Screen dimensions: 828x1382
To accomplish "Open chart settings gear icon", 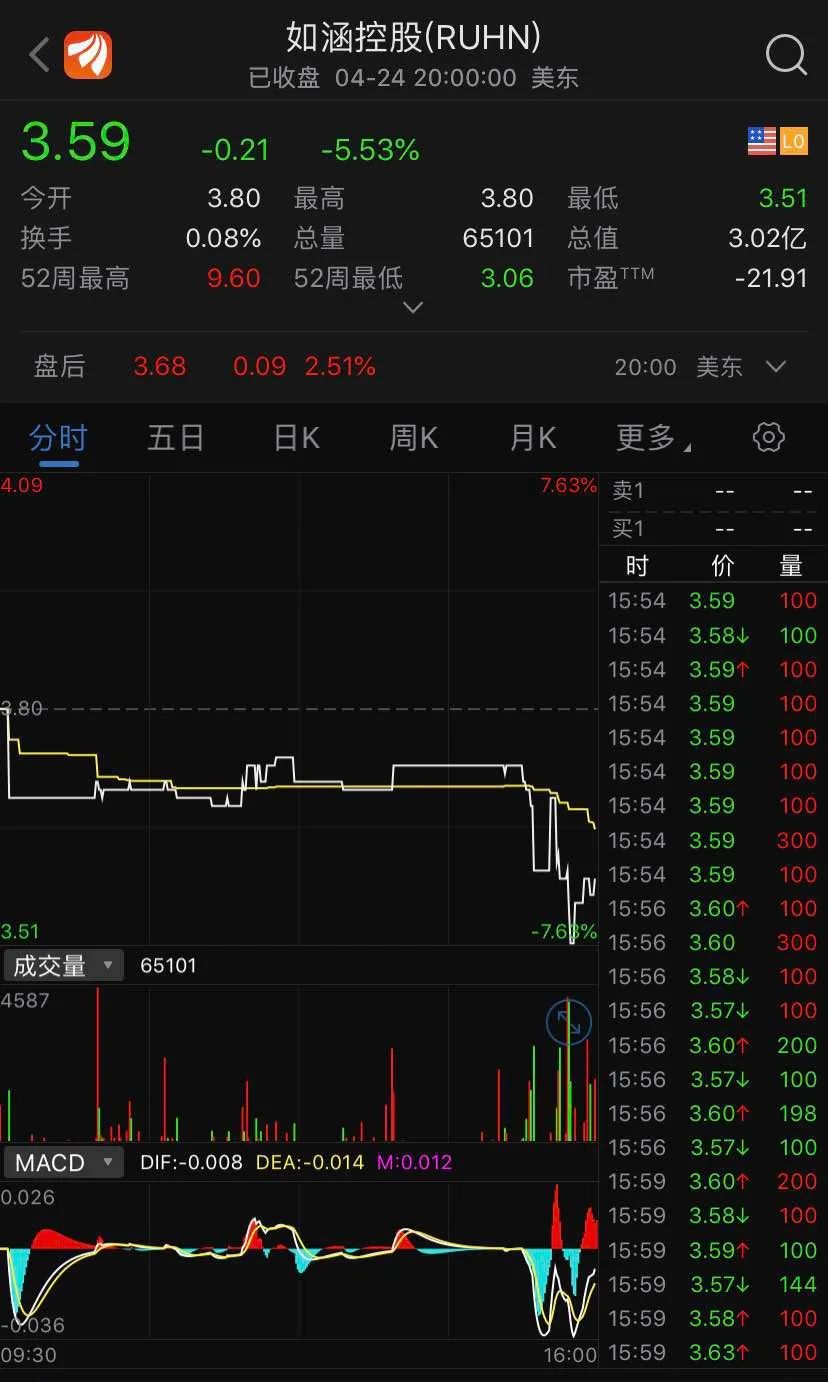I will tap(768, 437).
